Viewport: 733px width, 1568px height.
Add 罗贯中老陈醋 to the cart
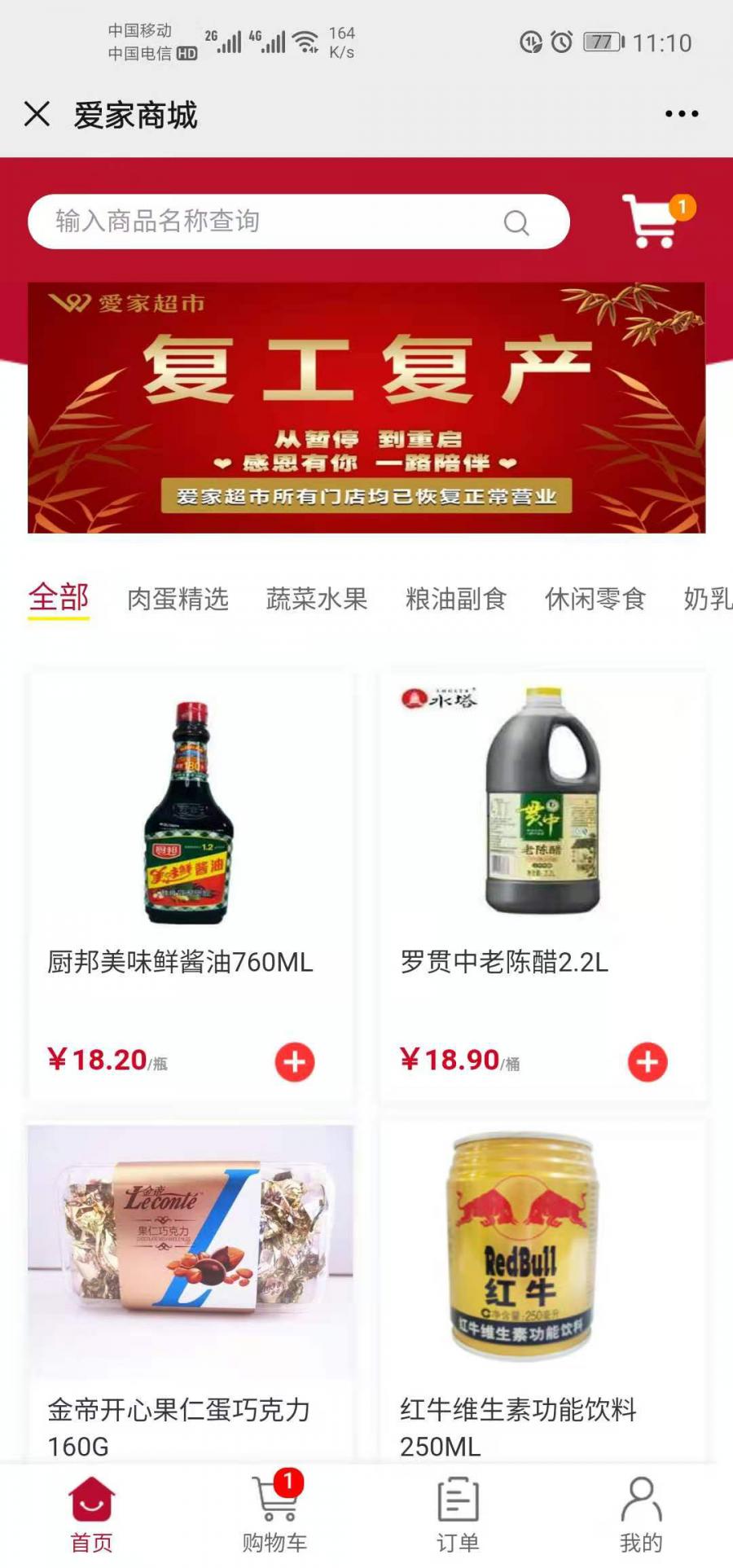[647, 1062]
